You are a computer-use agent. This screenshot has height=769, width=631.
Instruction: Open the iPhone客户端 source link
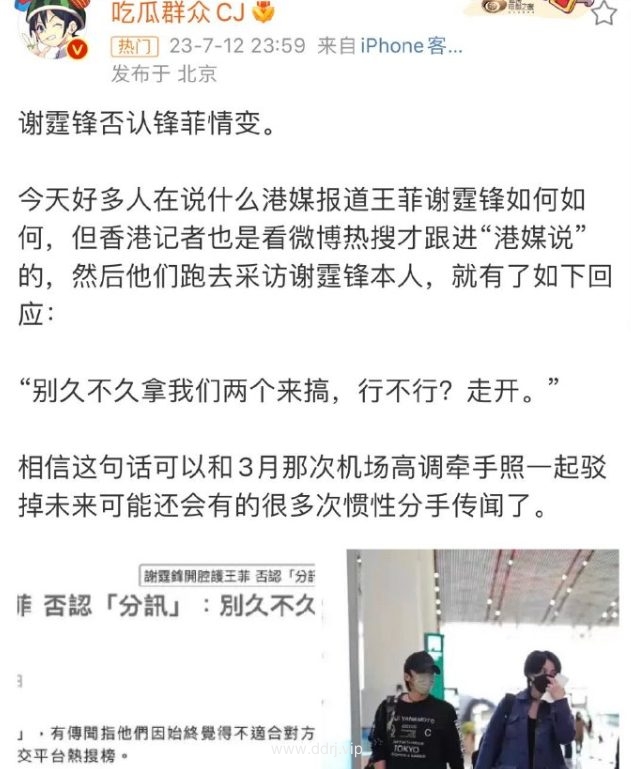coord(412,46)
